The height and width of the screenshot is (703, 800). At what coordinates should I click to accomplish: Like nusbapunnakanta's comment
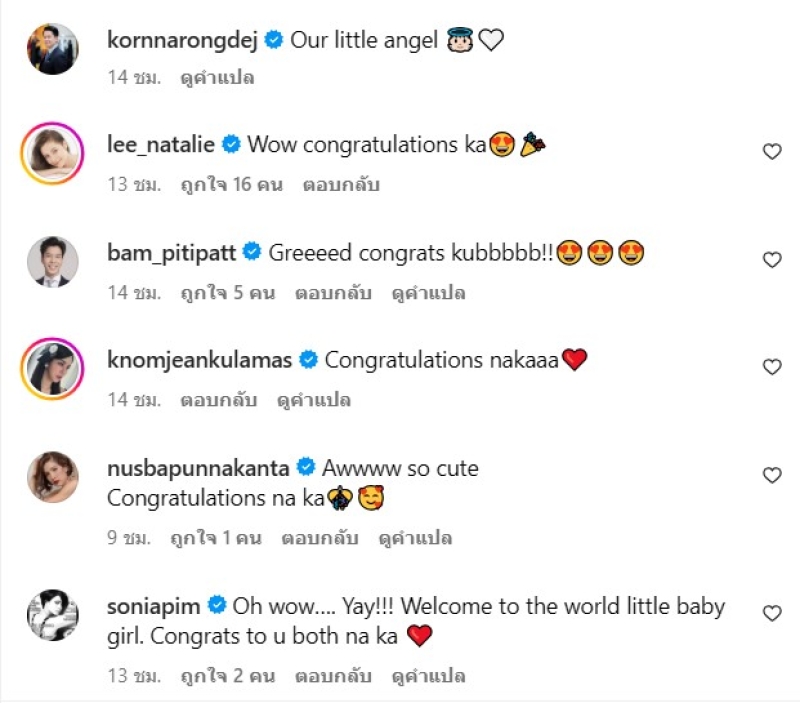coord(772,475)
